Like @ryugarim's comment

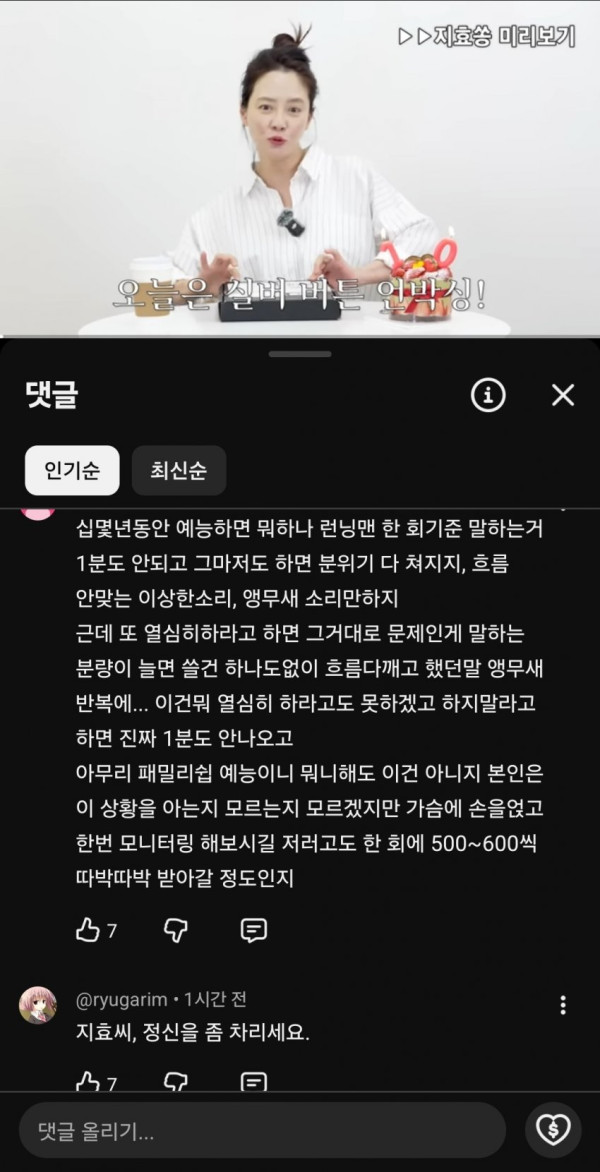click(88, 1082)
